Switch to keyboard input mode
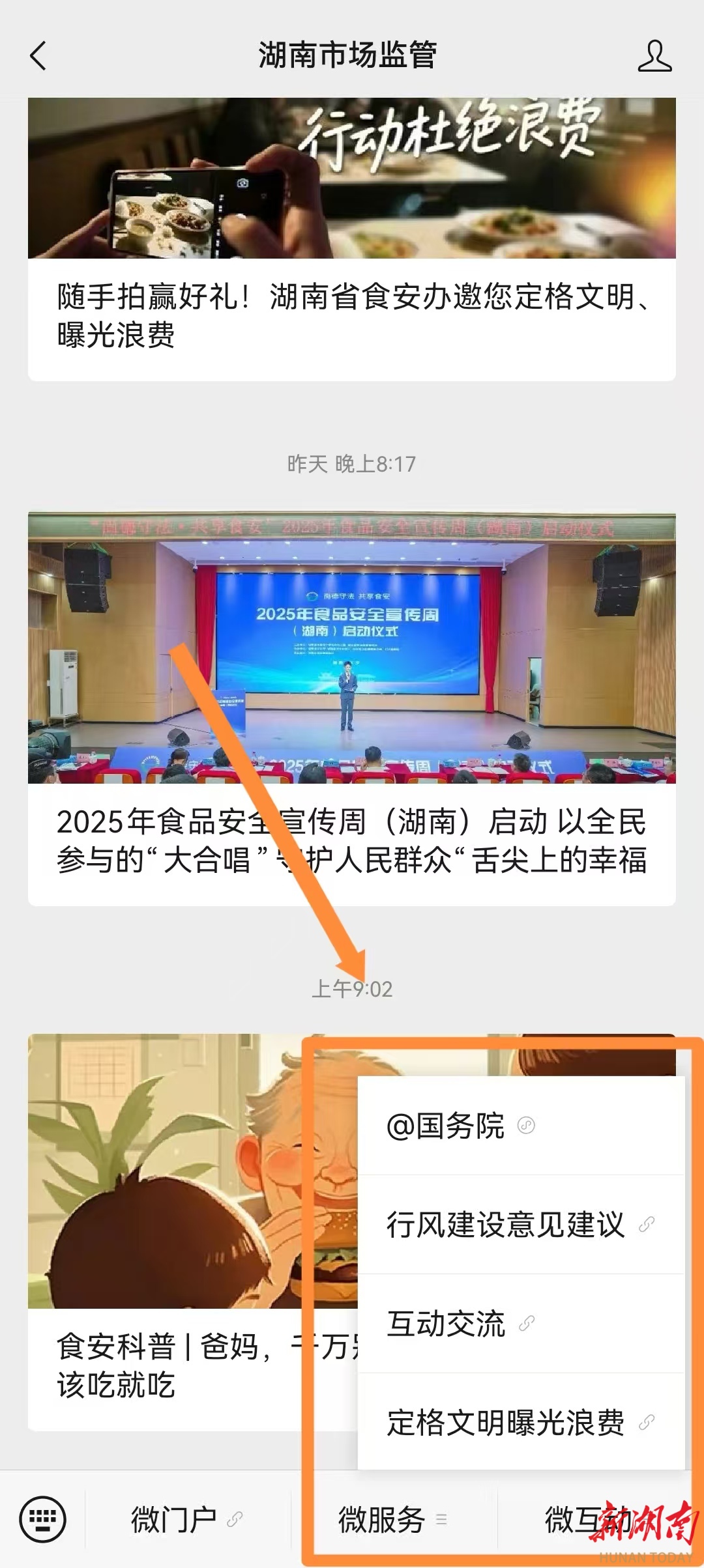The image size is (704, 1568). (43, 1519)
